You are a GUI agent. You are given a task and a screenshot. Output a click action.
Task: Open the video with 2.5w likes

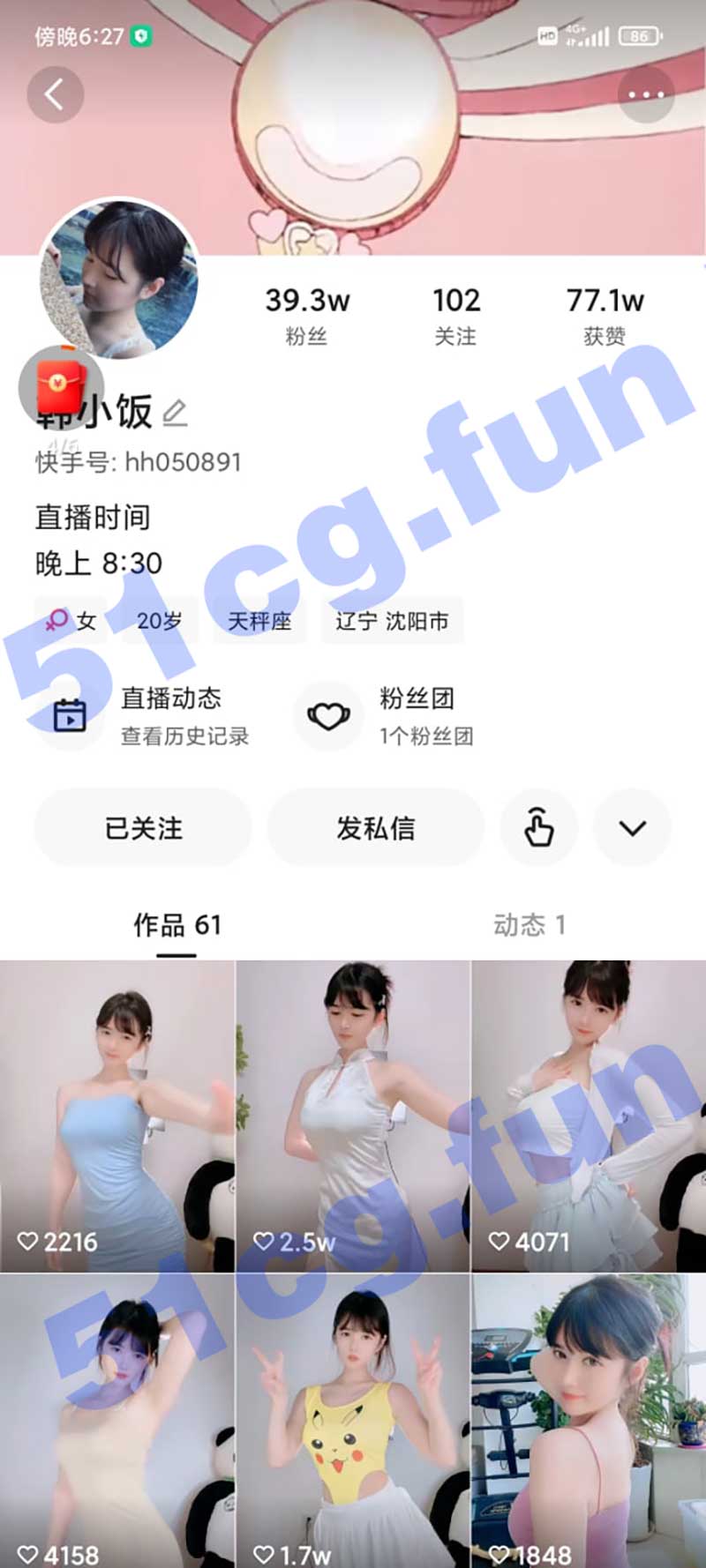pyautogui.click(x=353, y=1116)
